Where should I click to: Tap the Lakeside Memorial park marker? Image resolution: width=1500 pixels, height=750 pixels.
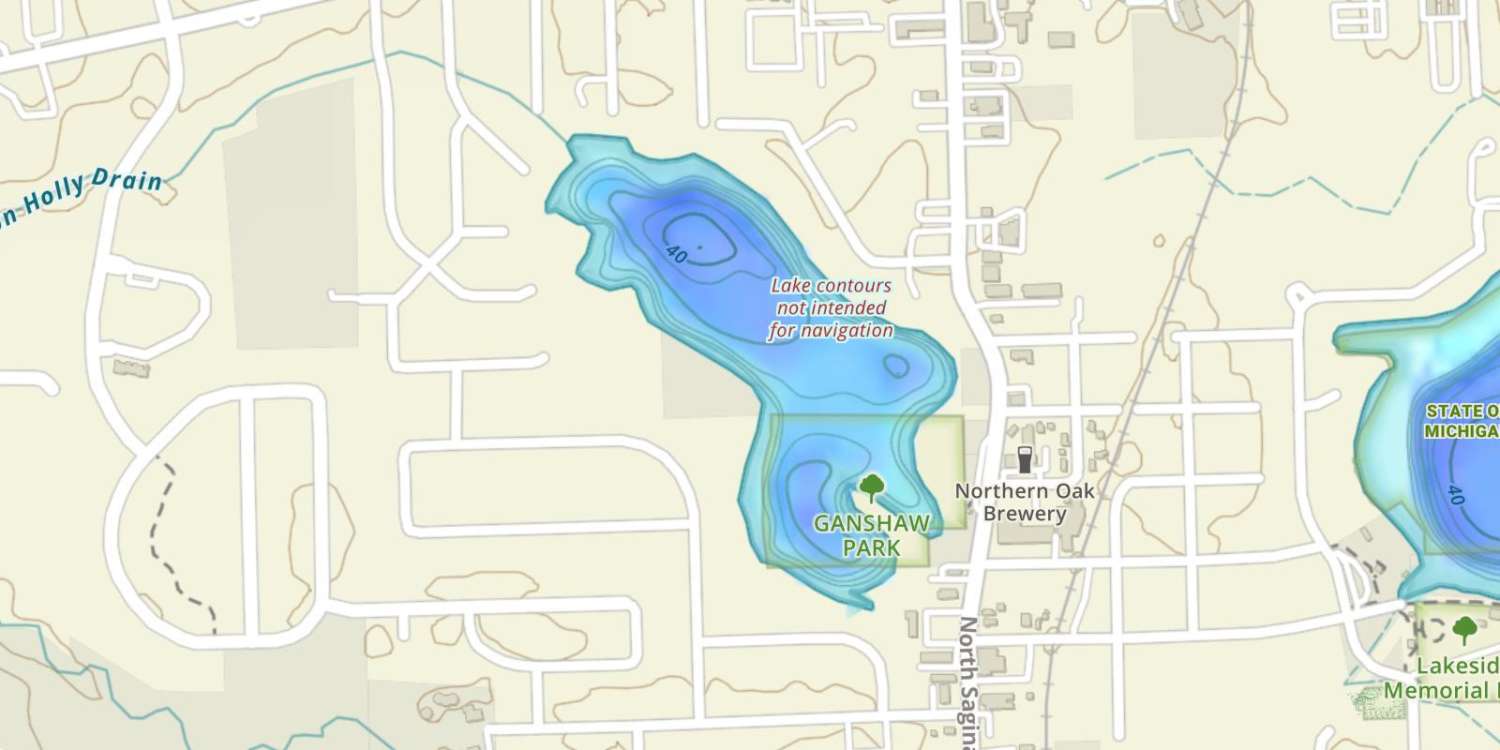pyautogui.click(x=1465, y=630)
